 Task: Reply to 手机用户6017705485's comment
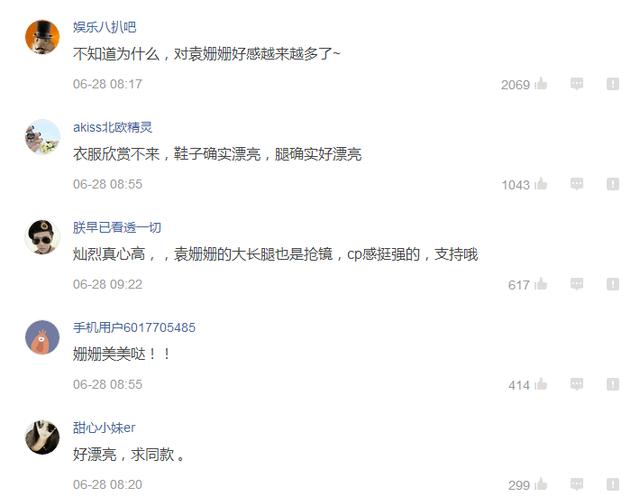click(577, 385)
